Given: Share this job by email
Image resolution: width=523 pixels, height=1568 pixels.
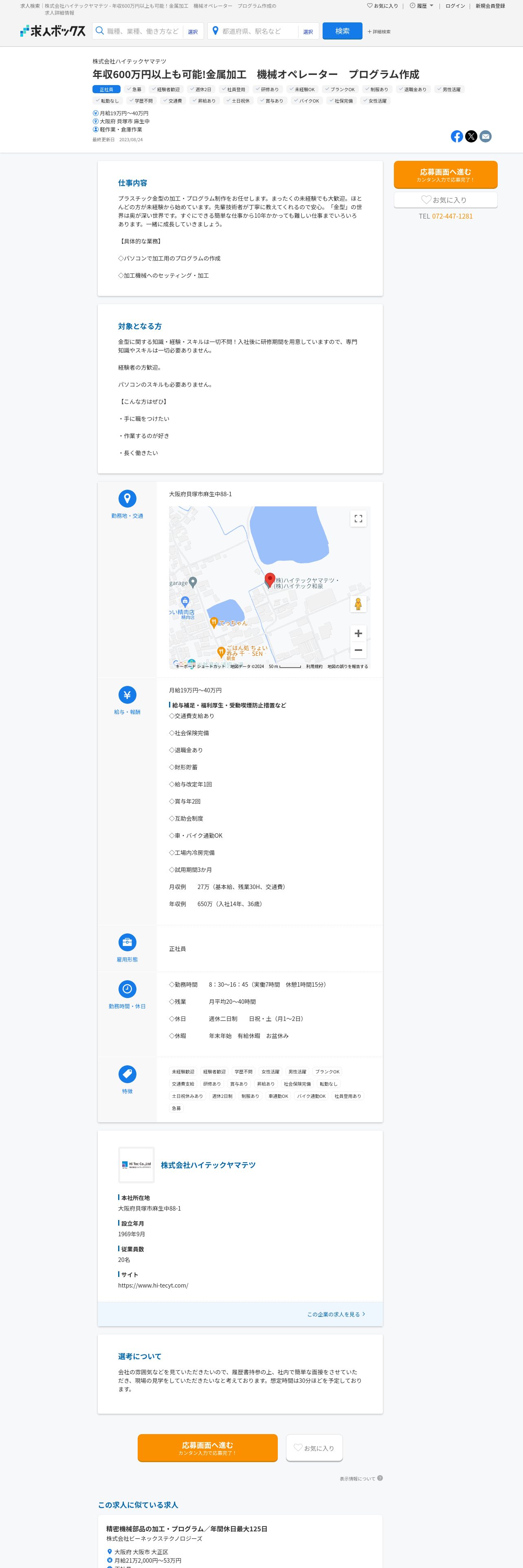Looking at the screenshot, I should point(485,136).
